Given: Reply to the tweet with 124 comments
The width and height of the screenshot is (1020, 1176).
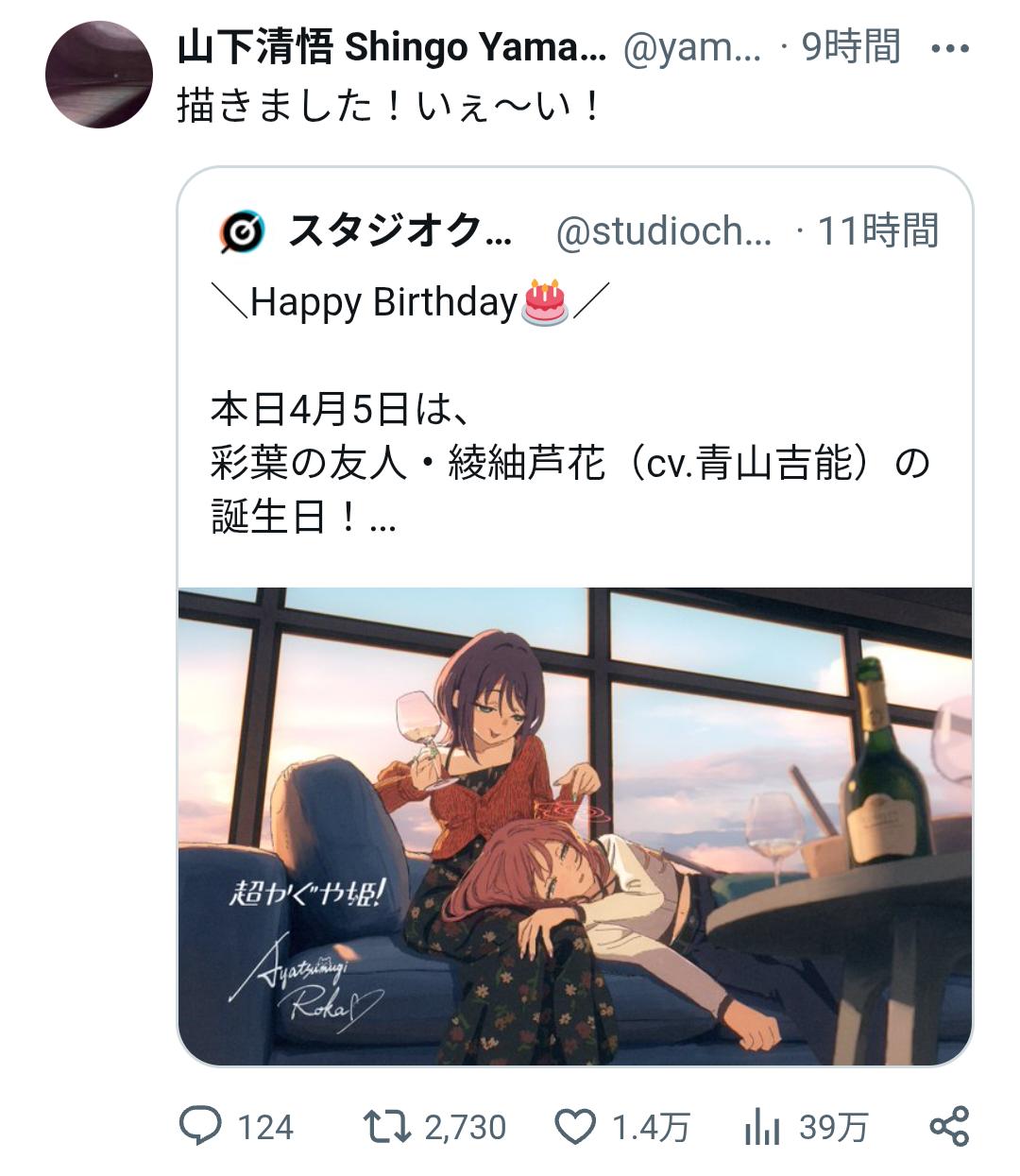Looking at the screenshot, I should 200,1126.
